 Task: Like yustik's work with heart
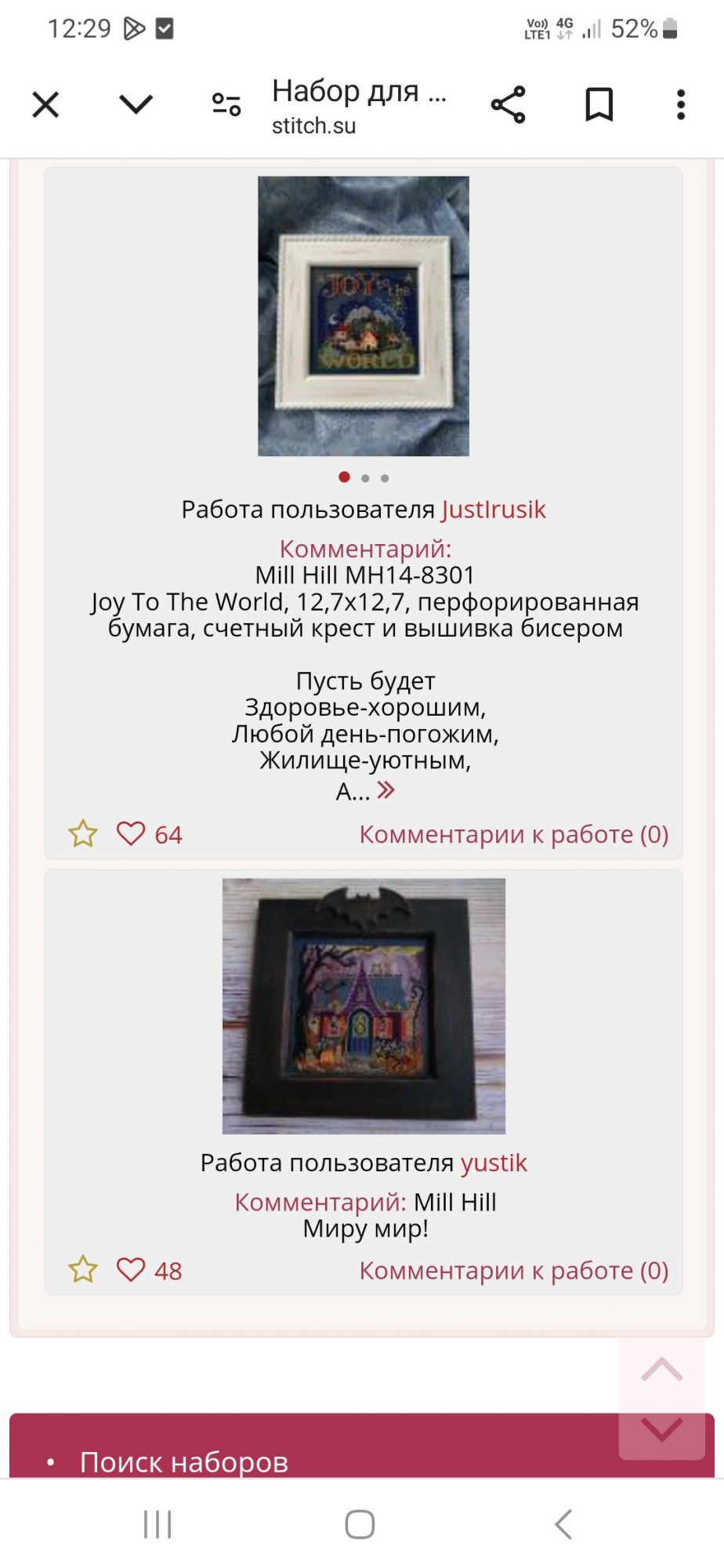click(131, 1270)
